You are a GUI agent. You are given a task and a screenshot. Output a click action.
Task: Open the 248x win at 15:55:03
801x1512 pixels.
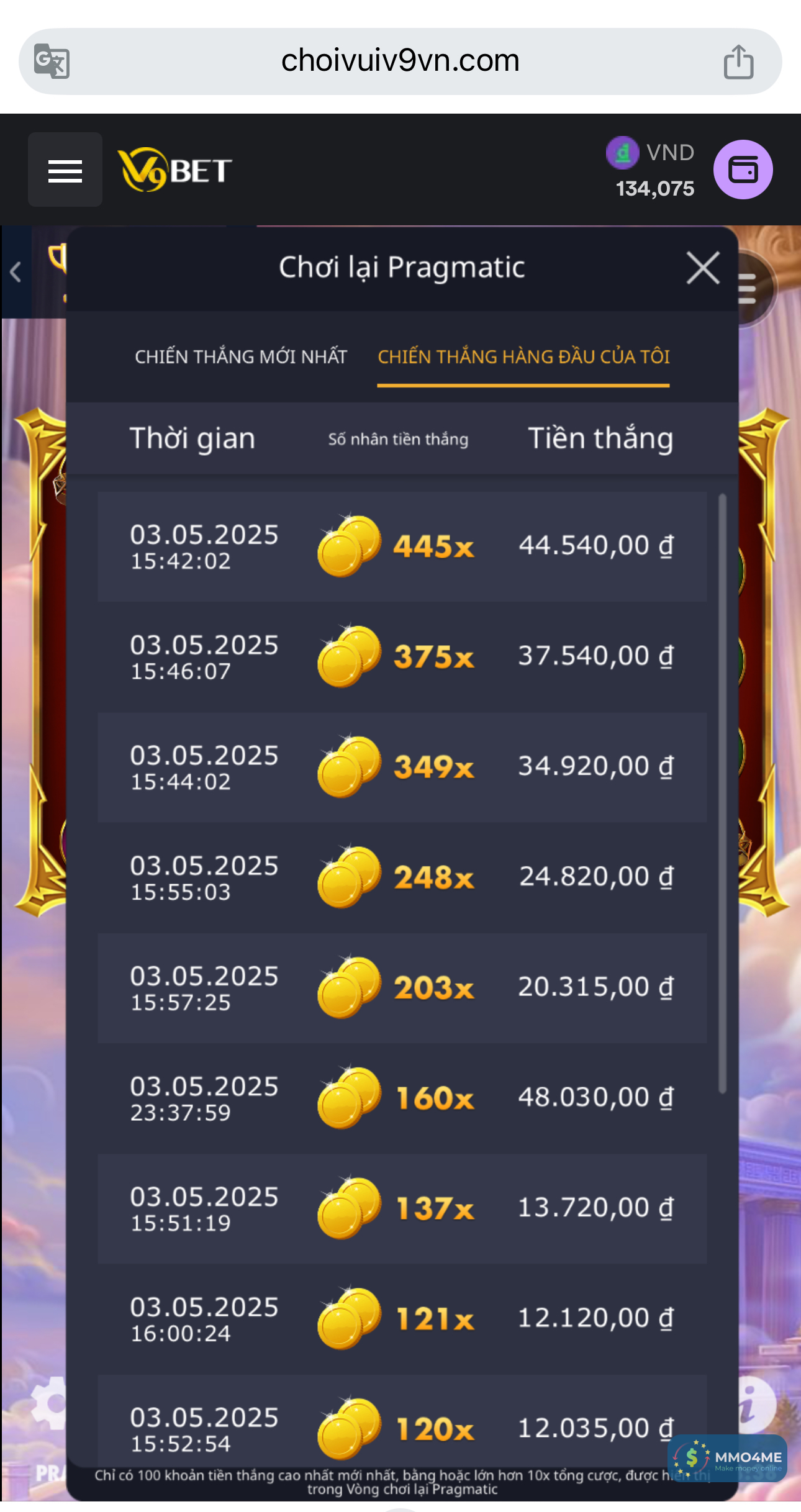402,877
